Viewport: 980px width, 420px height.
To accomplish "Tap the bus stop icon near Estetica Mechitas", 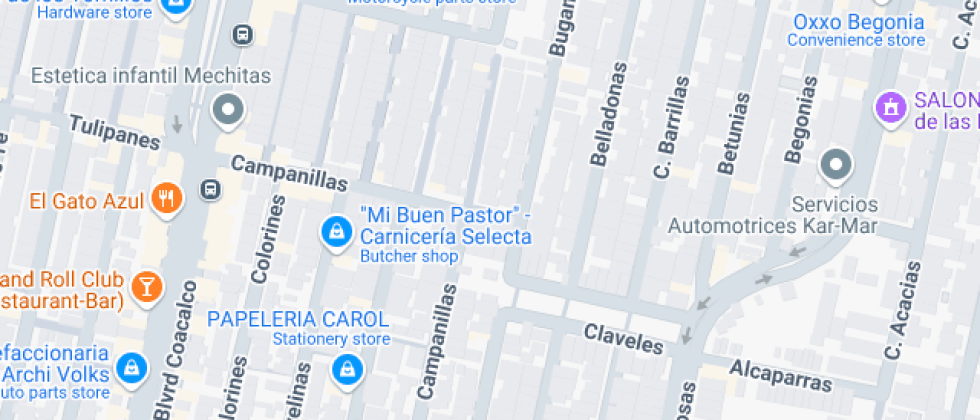I will coord(242,36).
